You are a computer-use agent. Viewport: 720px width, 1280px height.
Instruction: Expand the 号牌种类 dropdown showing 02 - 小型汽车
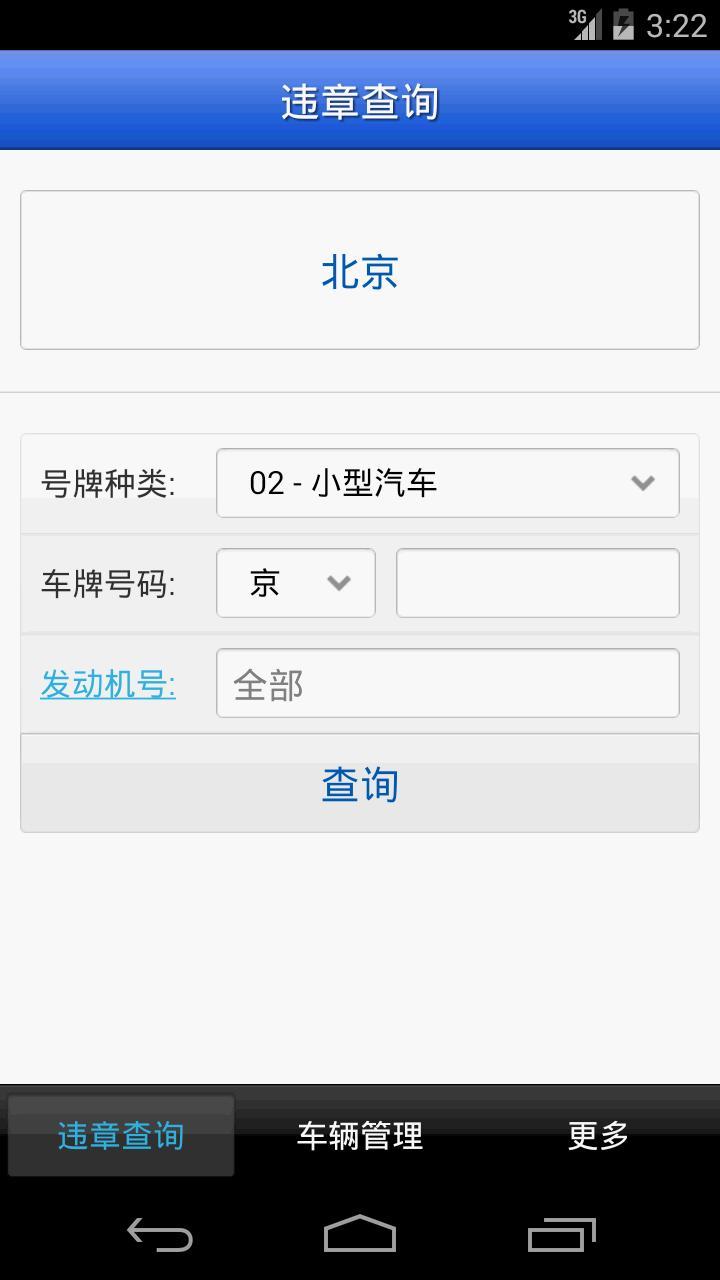point(448,483)
